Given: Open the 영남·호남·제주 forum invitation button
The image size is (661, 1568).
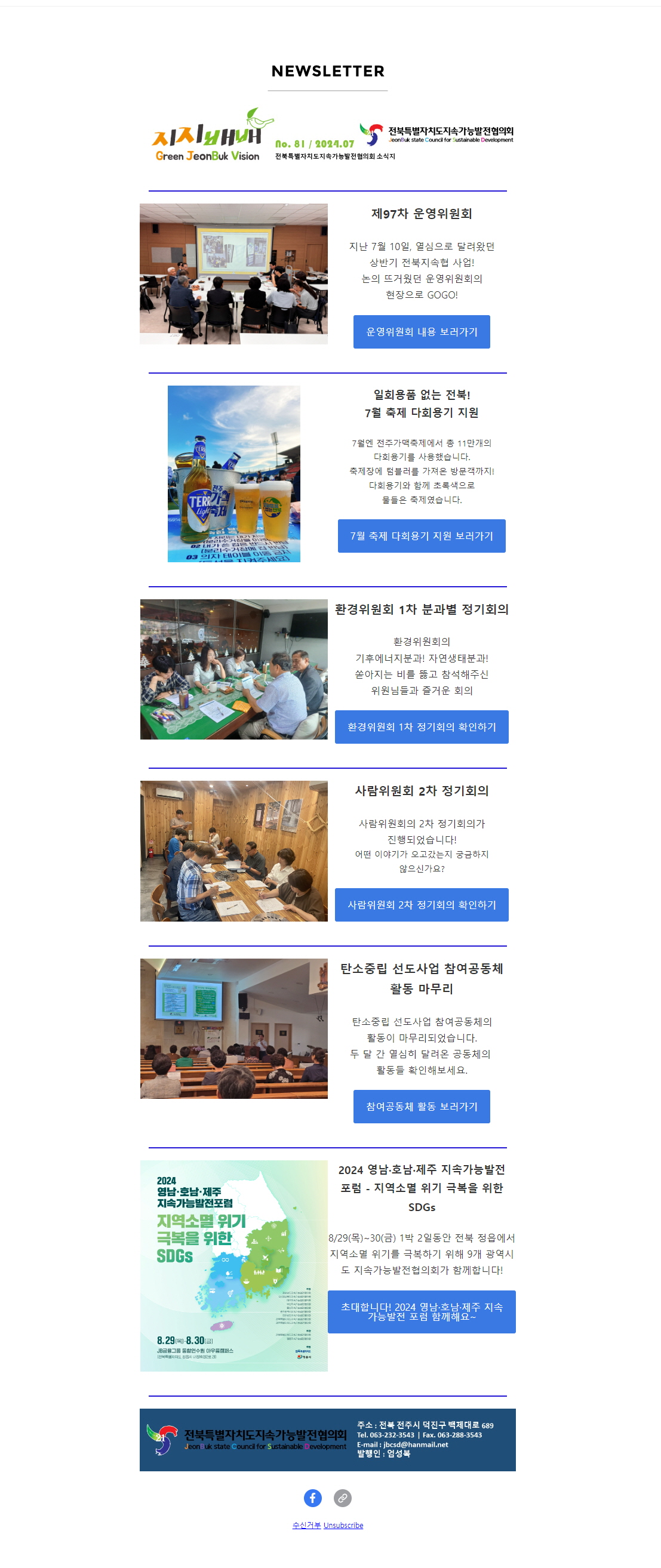Looking at the screenshot, I should 421,1311.
